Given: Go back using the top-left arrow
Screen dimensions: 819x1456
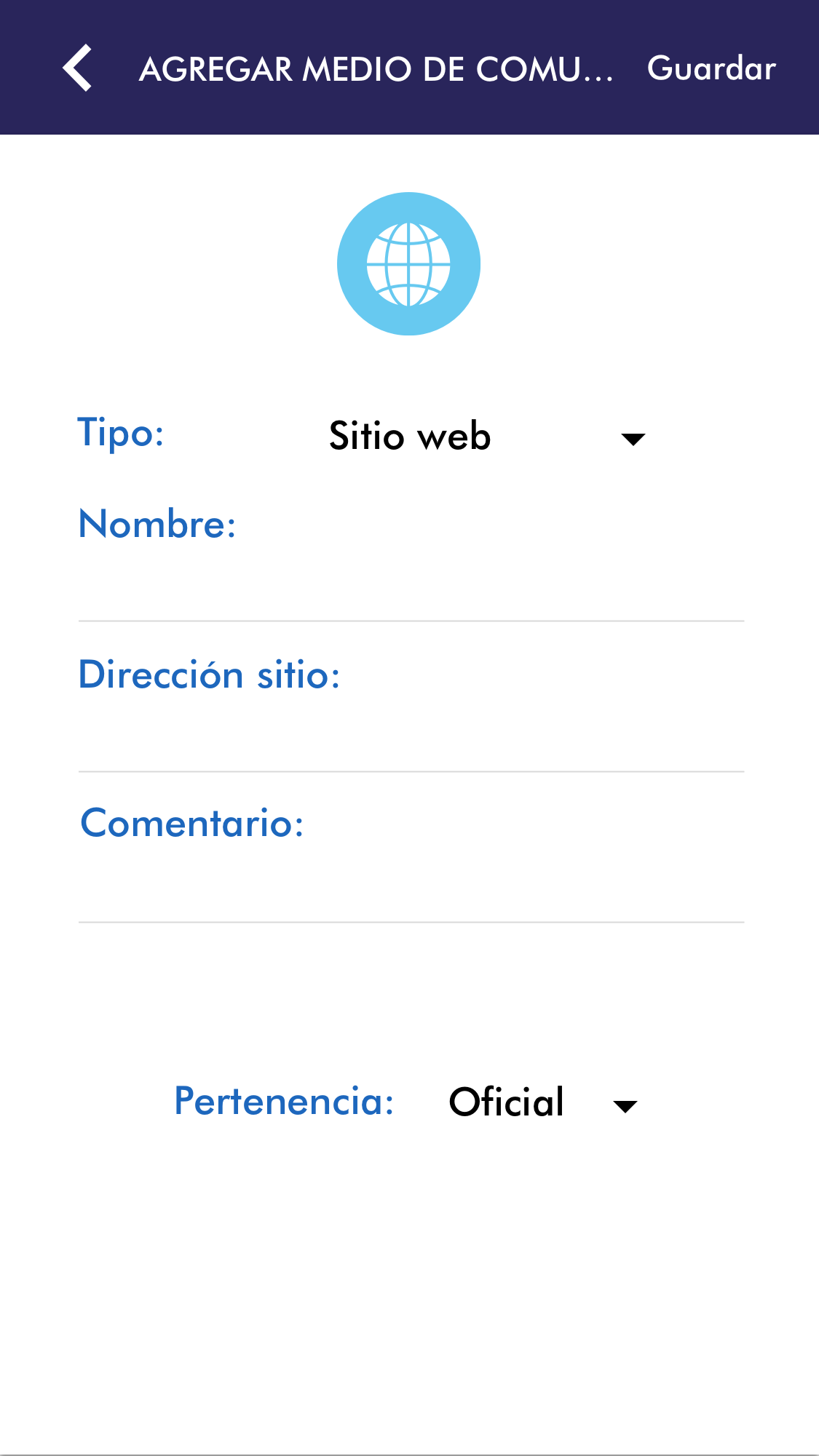Looking at the screenshot, I should (x=77, y=68).
